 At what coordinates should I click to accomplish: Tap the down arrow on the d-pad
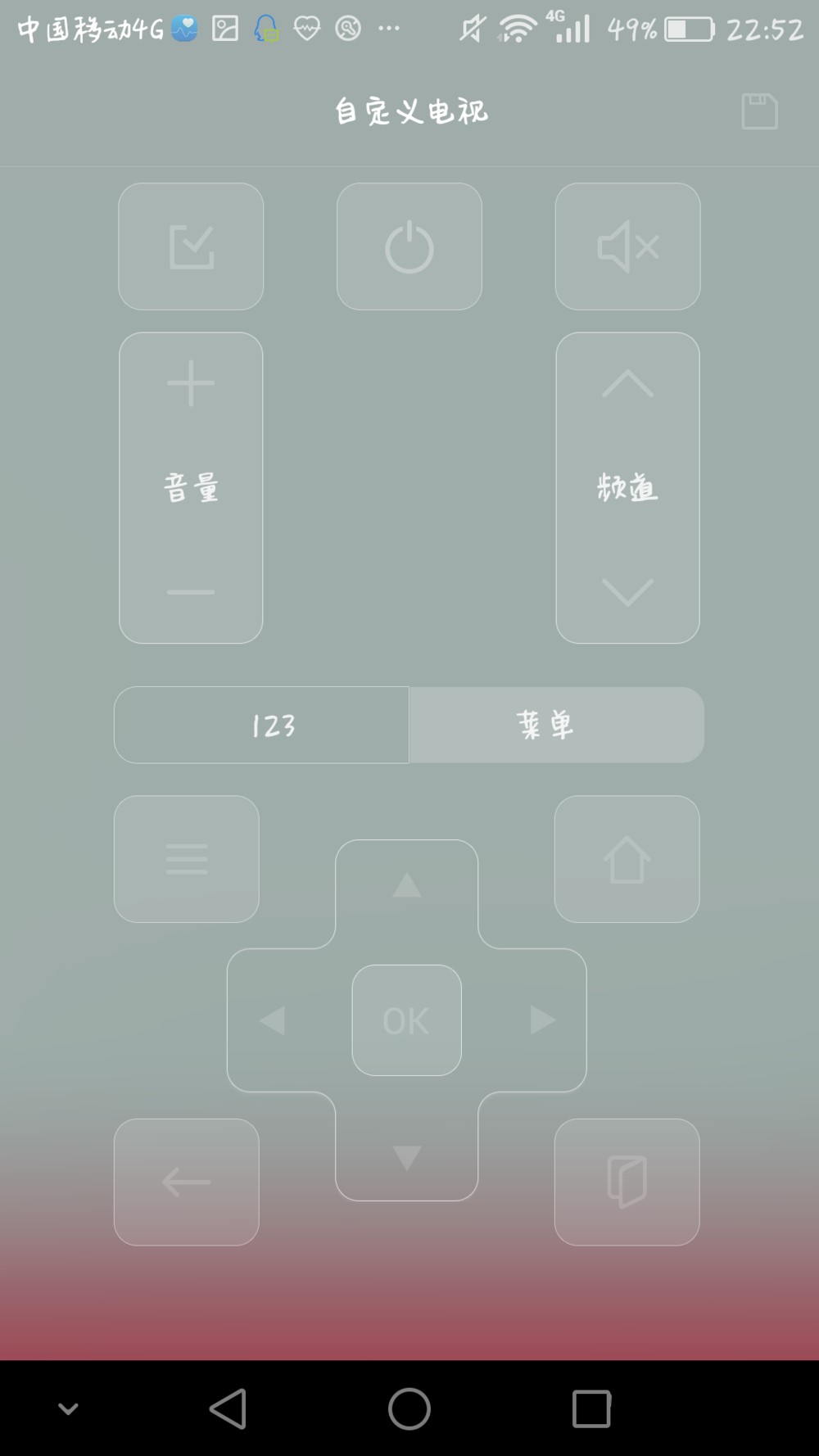[407, 1156]
